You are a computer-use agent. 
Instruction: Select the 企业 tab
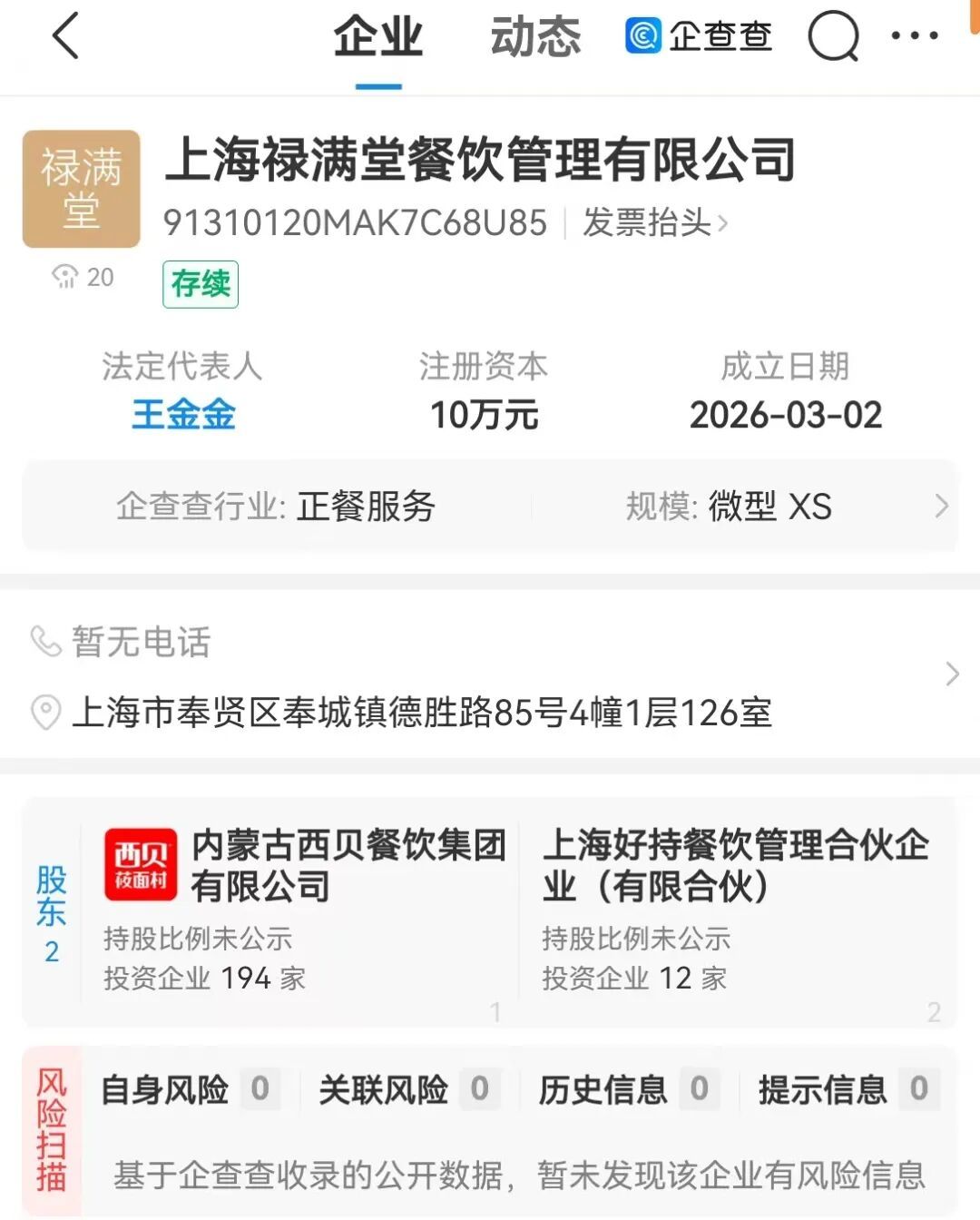[378, 37]
